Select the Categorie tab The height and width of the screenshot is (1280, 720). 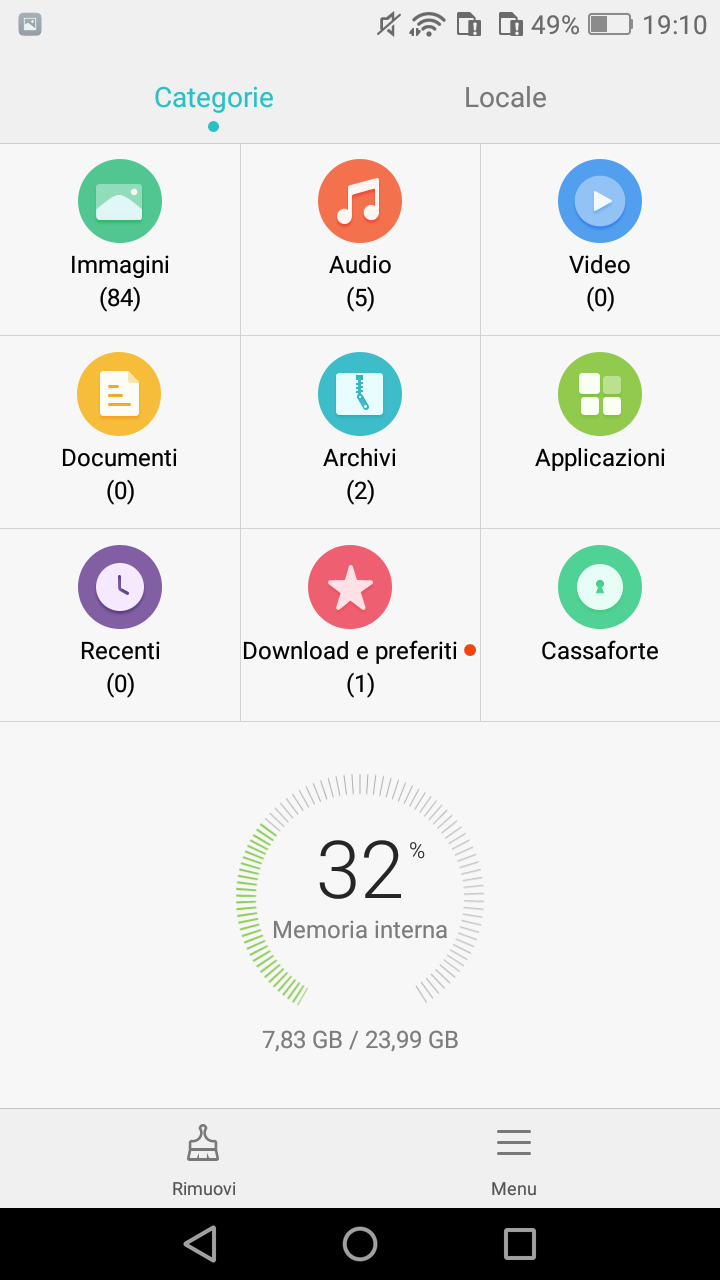pos(214,98)
